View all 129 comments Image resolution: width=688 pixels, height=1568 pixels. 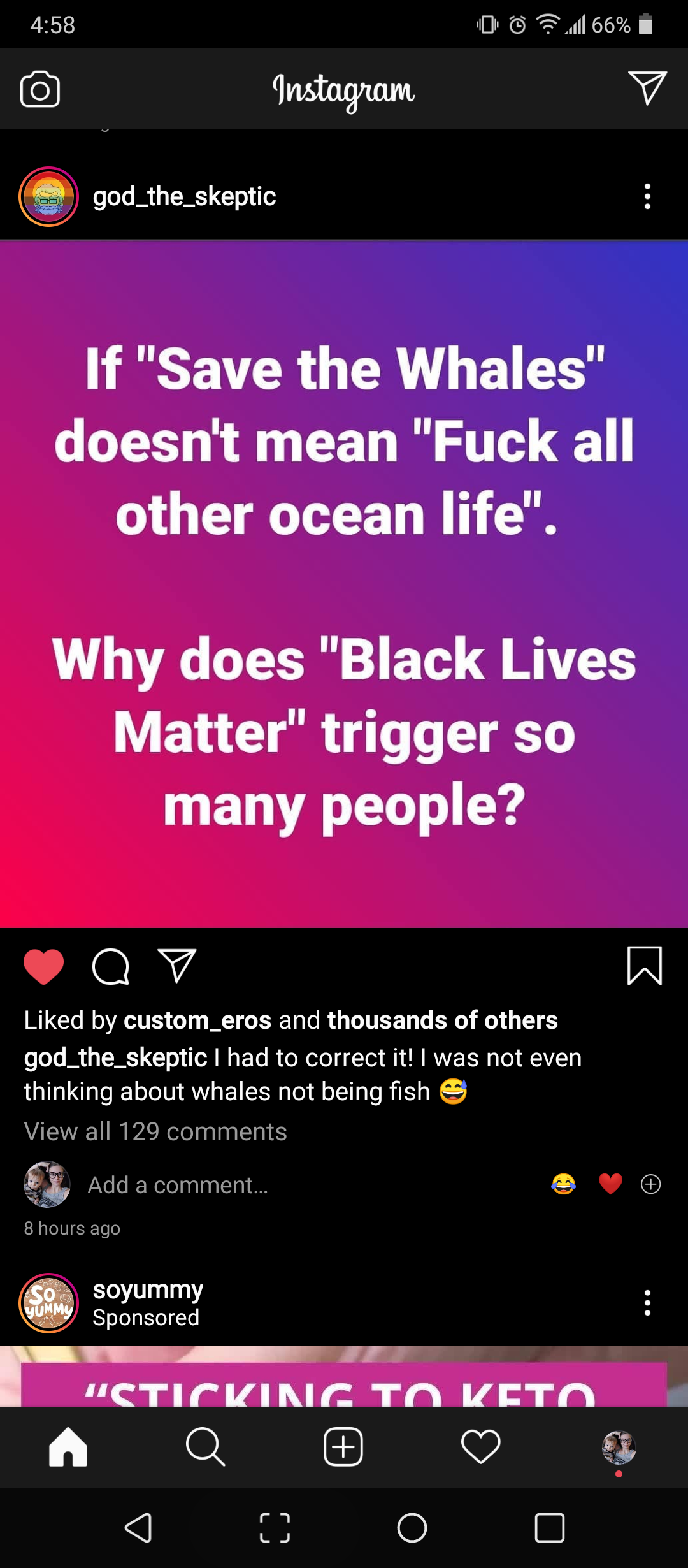155,1131
